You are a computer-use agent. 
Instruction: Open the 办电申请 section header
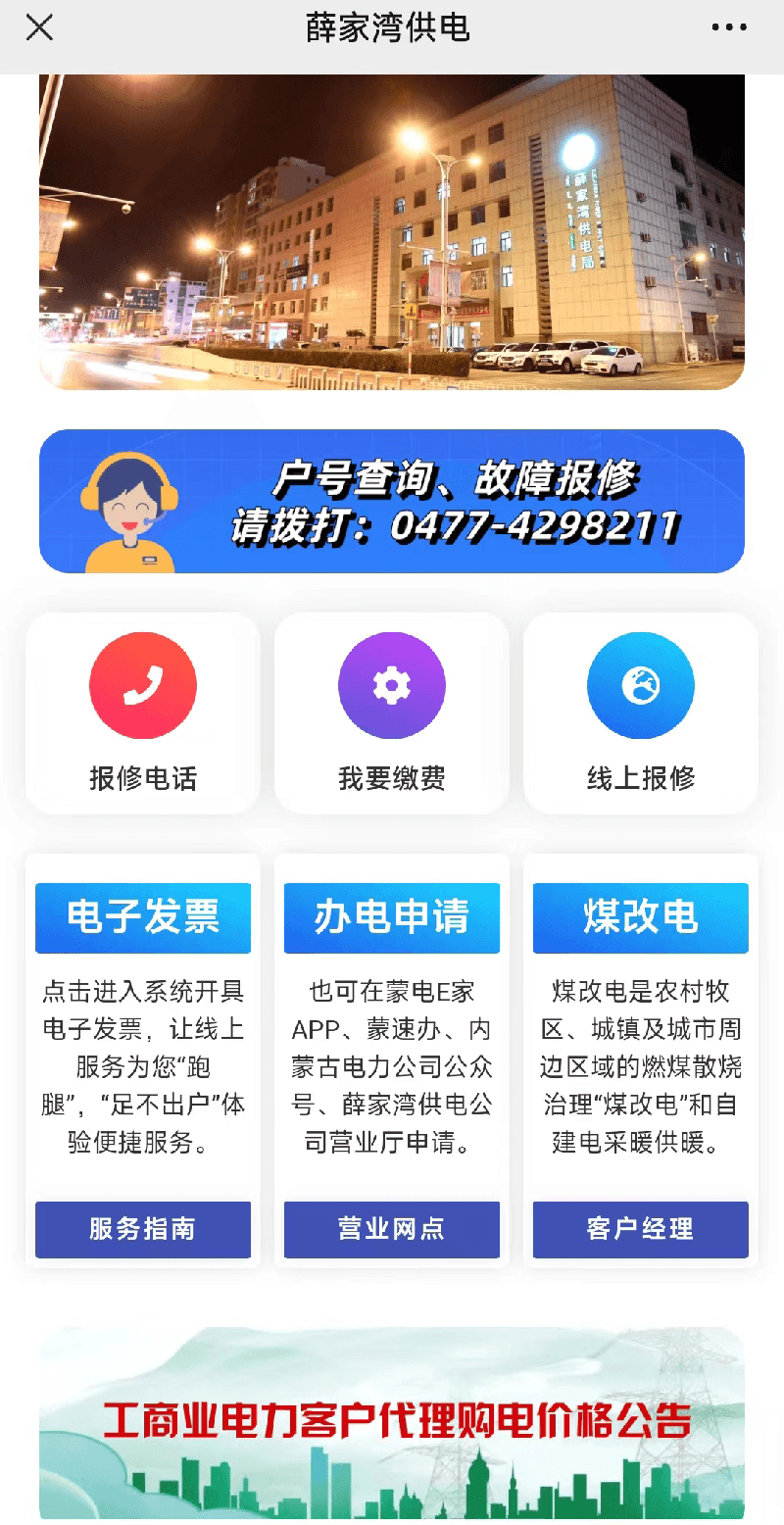(x=391, y=917)
